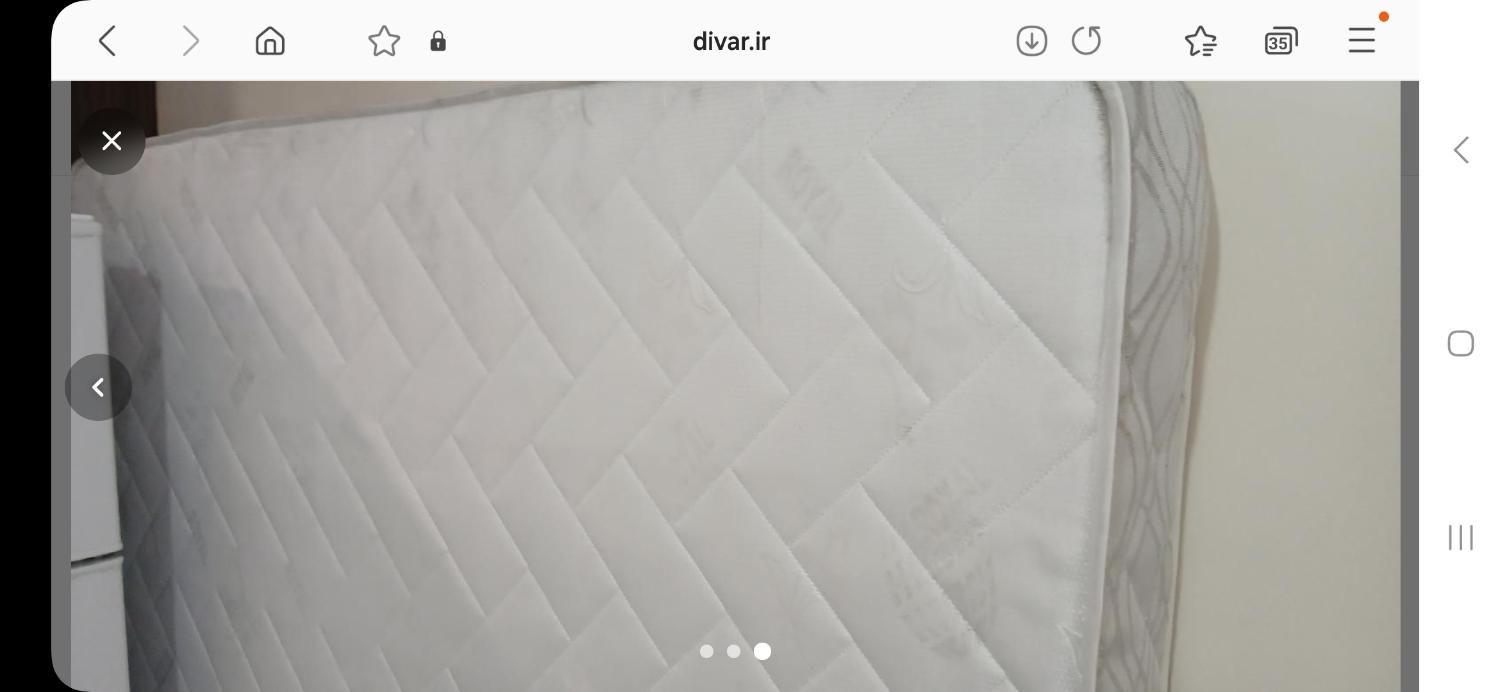
Task: Open browser downloads
Action: pos(1031,41)
